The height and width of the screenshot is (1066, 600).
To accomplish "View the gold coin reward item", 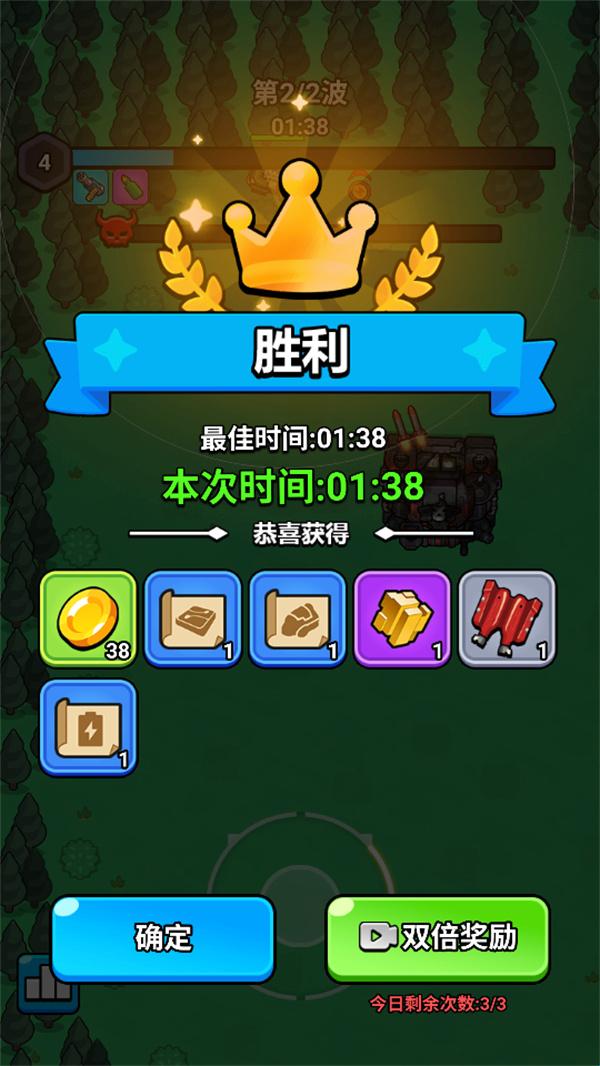I will click(x=88, y=619).
